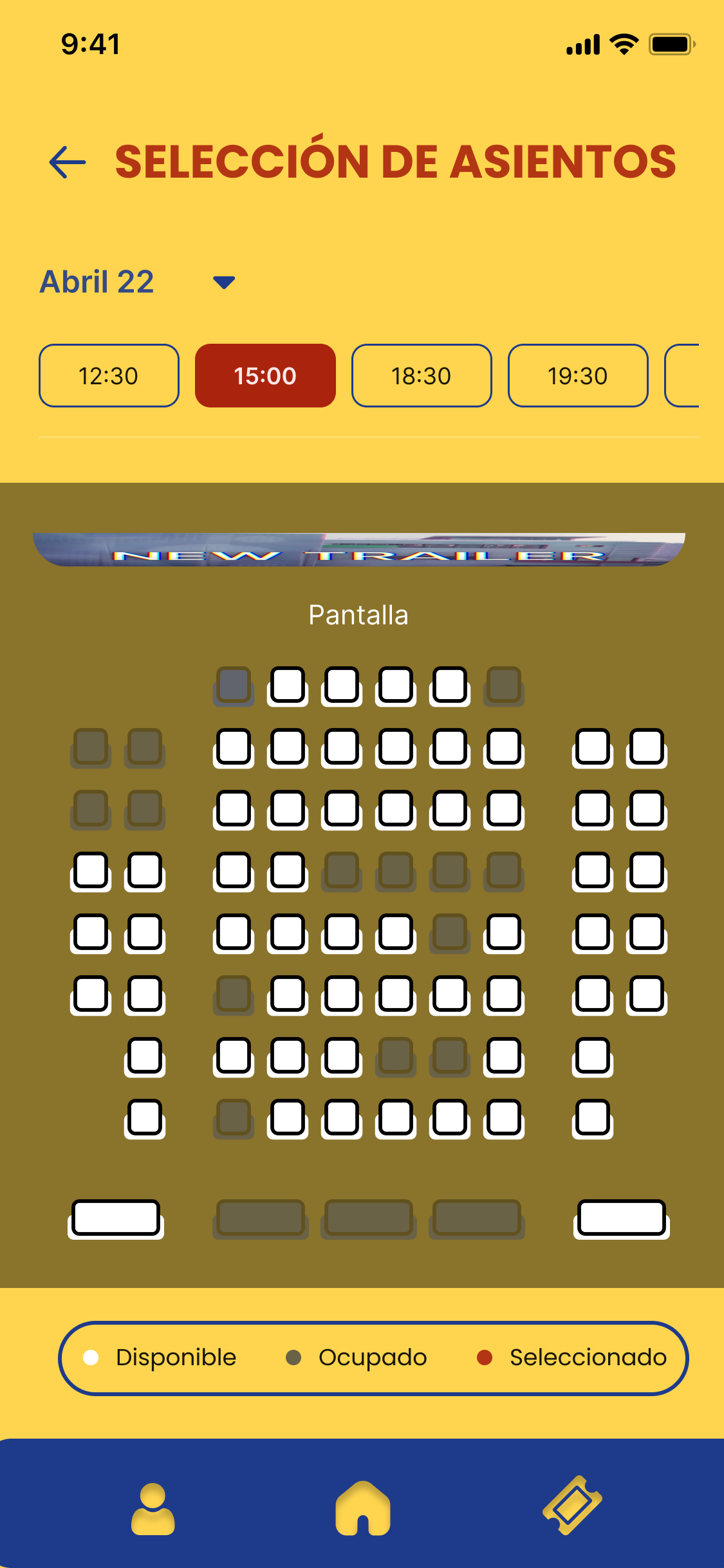Go to the home tab
Image resolution: width=724 pixels, height=1568 pixels.
[362, 1509]
